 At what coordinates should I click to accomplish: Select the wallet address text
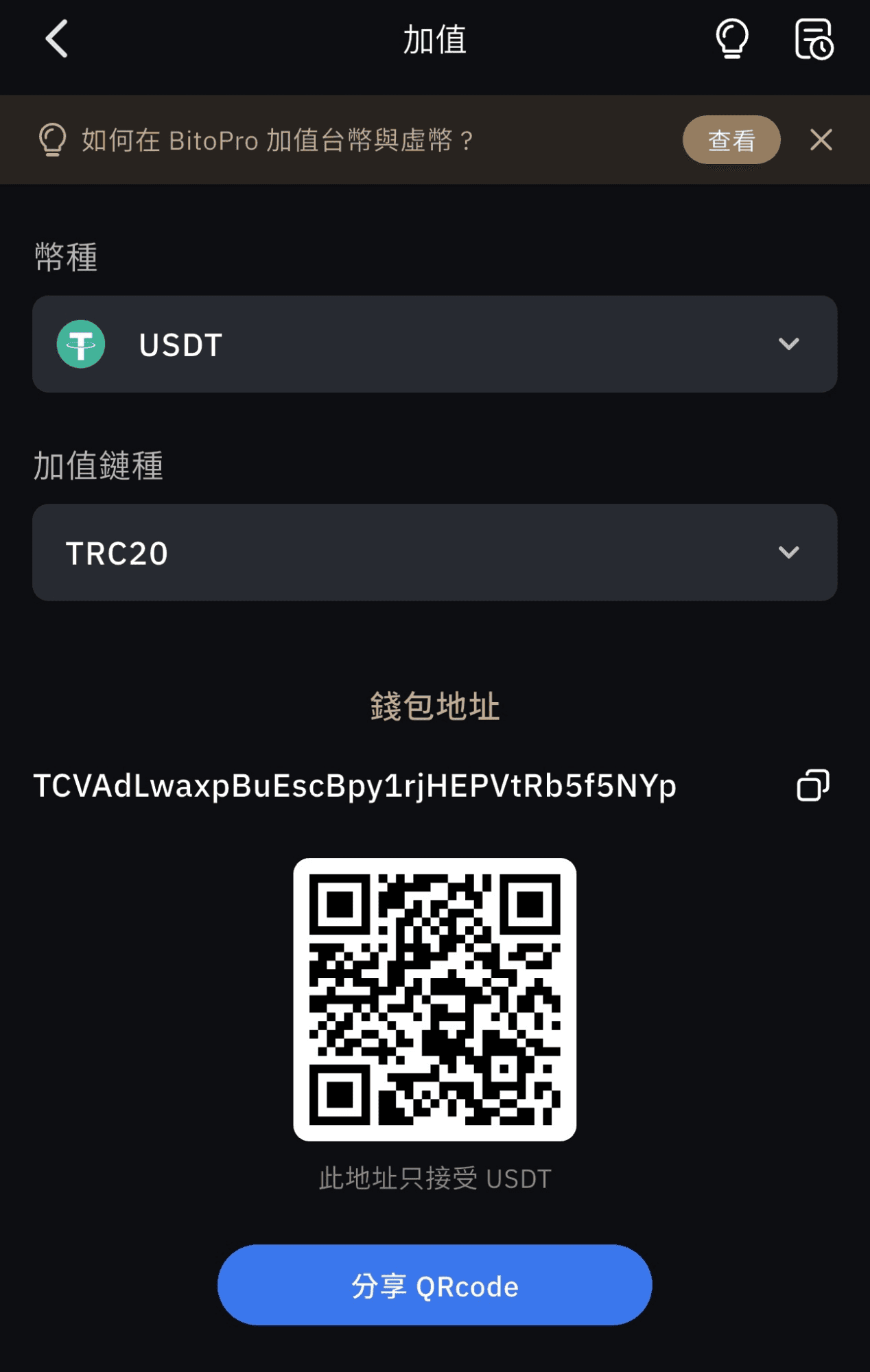[354, 787]
